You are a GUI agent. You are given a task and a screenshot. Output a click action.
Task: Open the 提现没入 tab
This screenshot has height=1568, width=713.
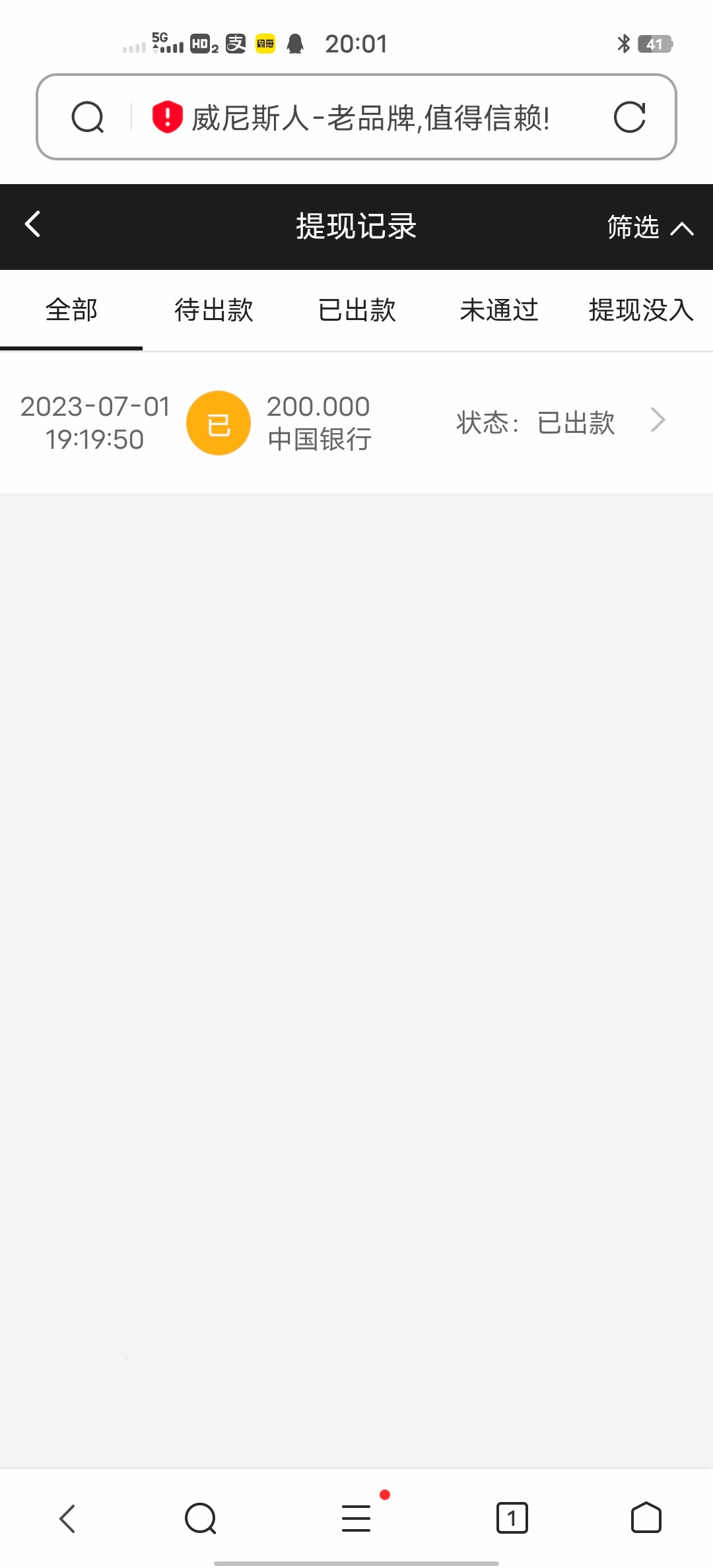click(640, 310)
